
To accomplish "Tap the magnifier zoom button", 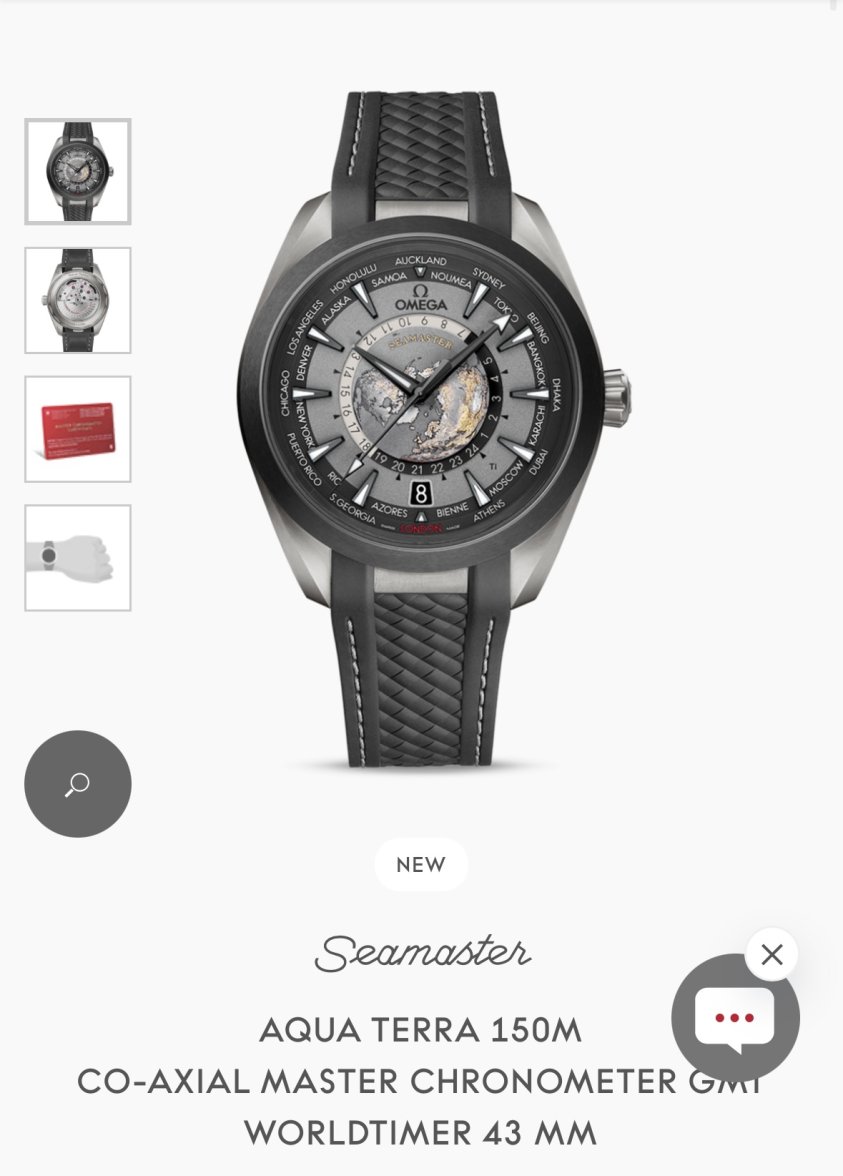I will [x=78, y=784].
